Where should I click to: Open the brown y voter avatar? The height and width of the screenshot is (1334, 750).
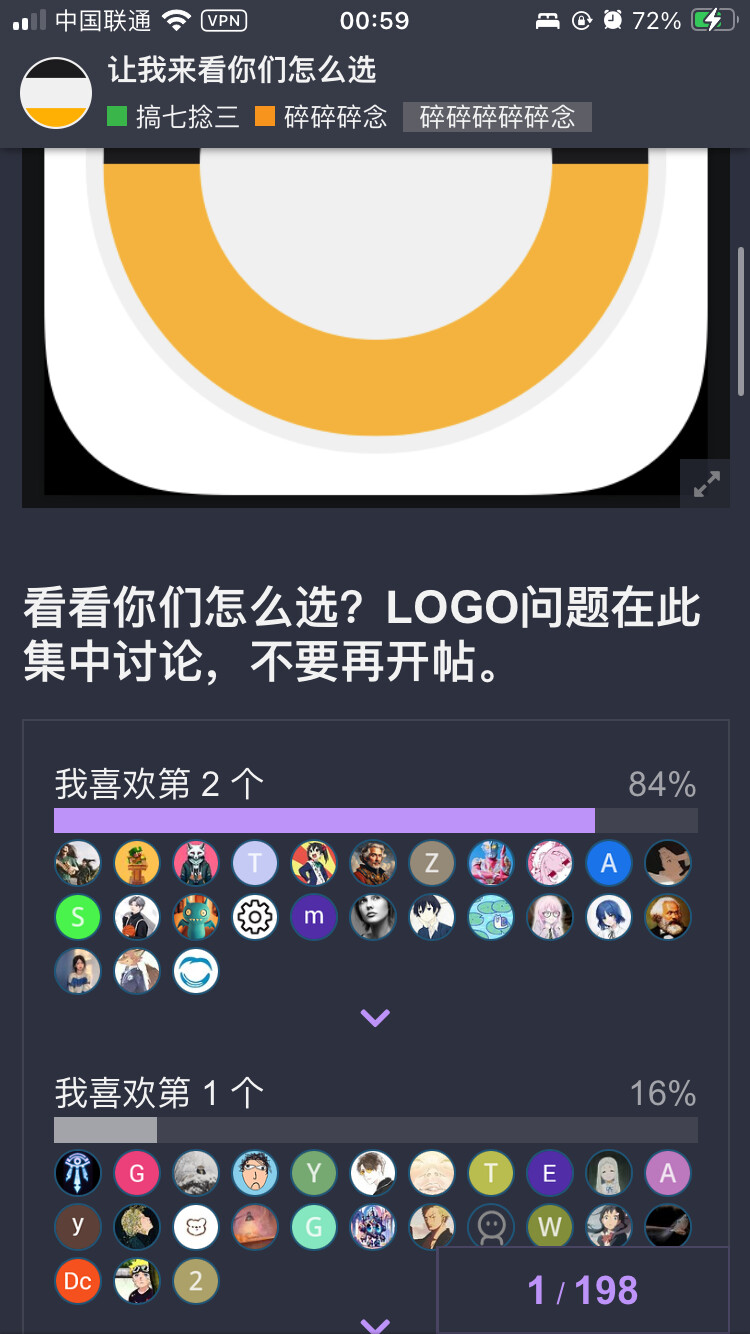[78, 1227]
